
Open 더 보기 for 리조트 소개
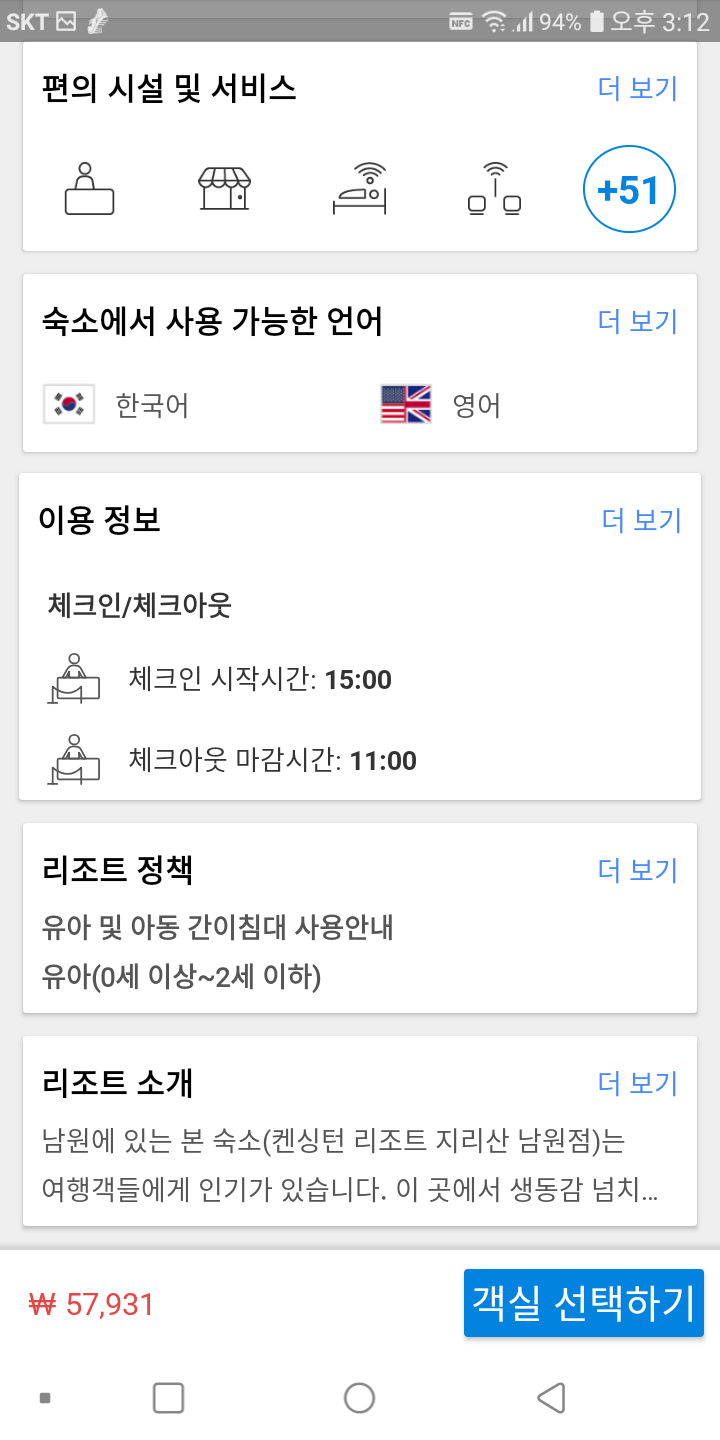click(x=638, y=1083)
